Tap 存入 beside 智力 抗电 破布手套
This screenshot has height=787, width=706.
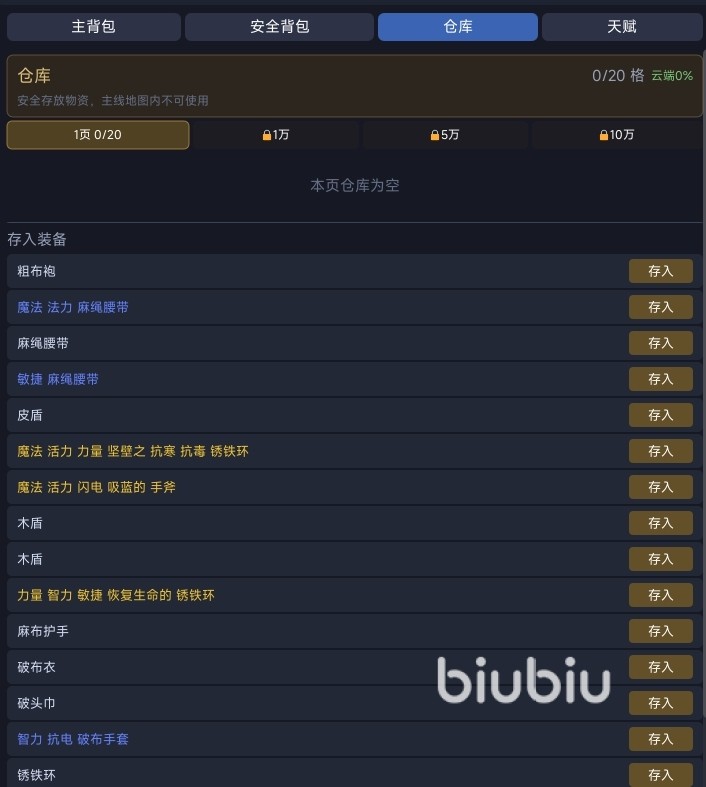(x=660, y=739)
